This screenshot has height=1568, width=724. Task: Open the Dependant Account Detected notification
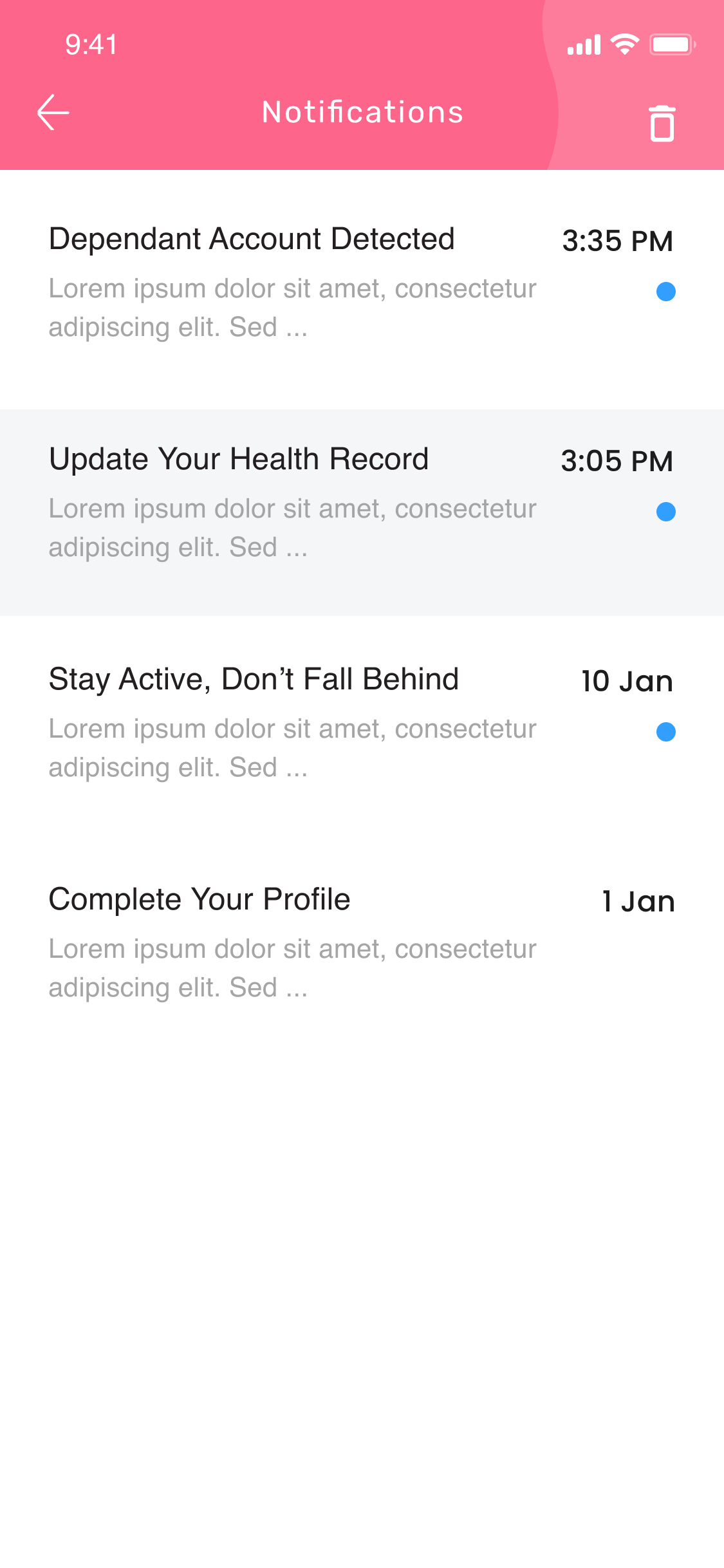tap(362, 290)
